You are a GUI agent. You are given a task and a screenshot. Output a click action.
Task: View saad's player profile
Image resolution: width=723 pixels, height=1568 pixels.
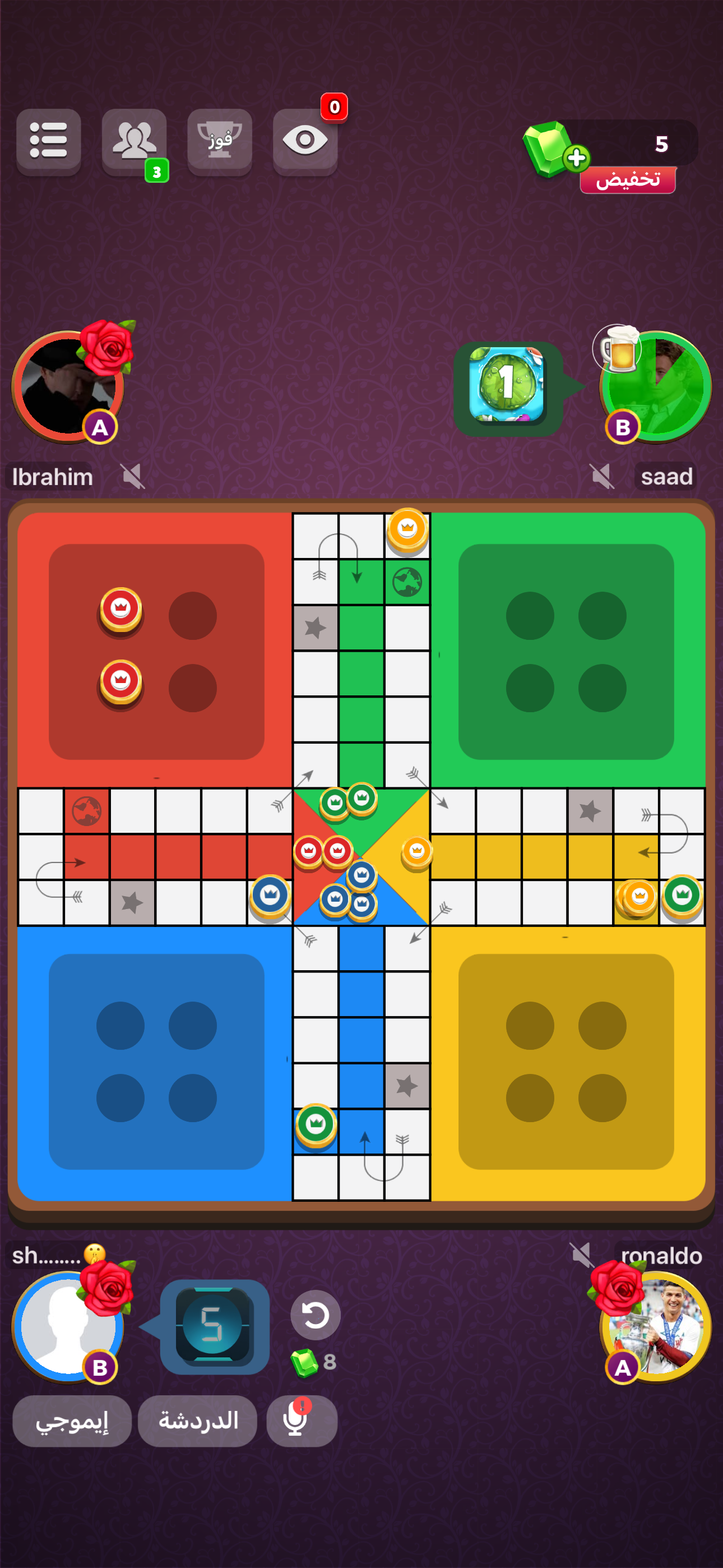(x=655, y=386)
